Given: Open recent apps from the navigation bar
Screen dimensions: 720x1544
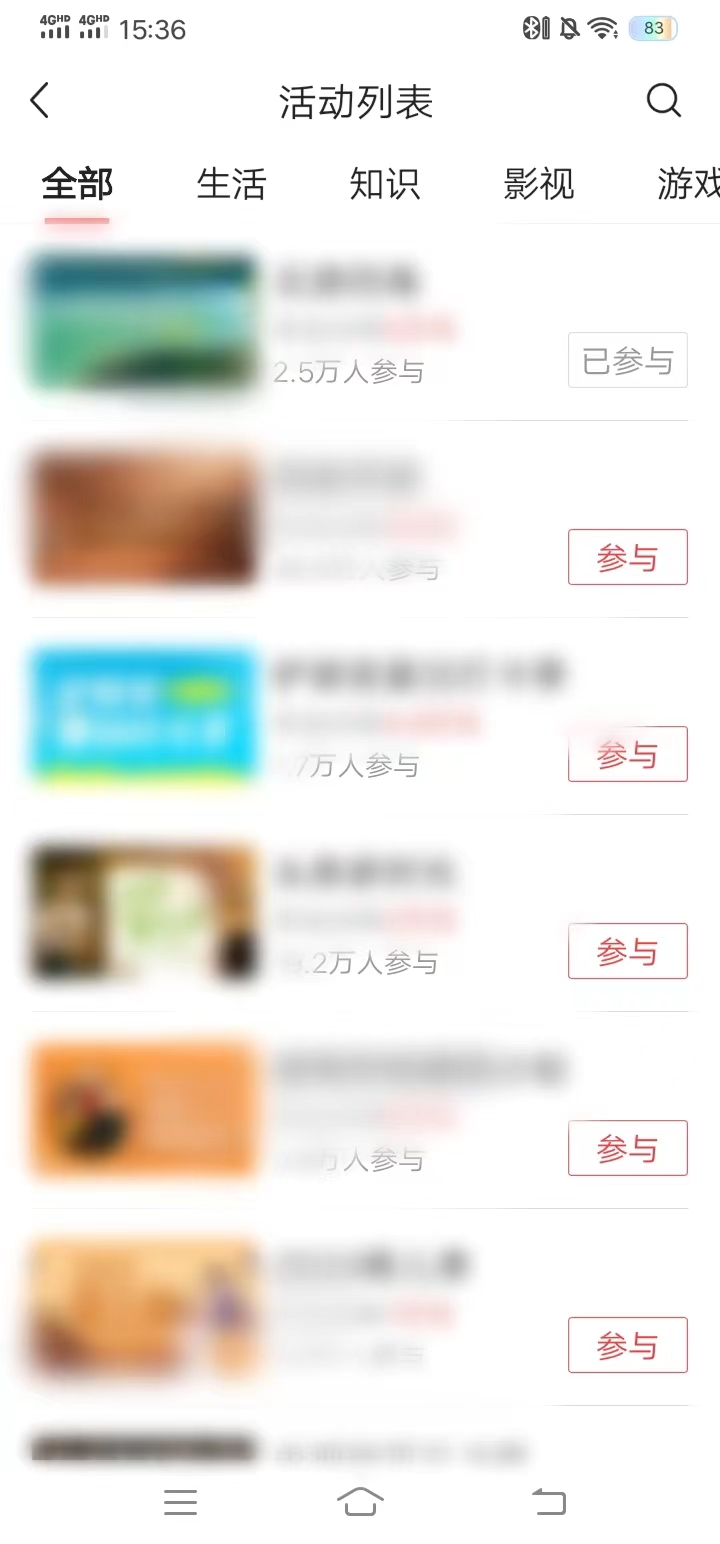Looking at the screenshot, I should [180, 1501].
